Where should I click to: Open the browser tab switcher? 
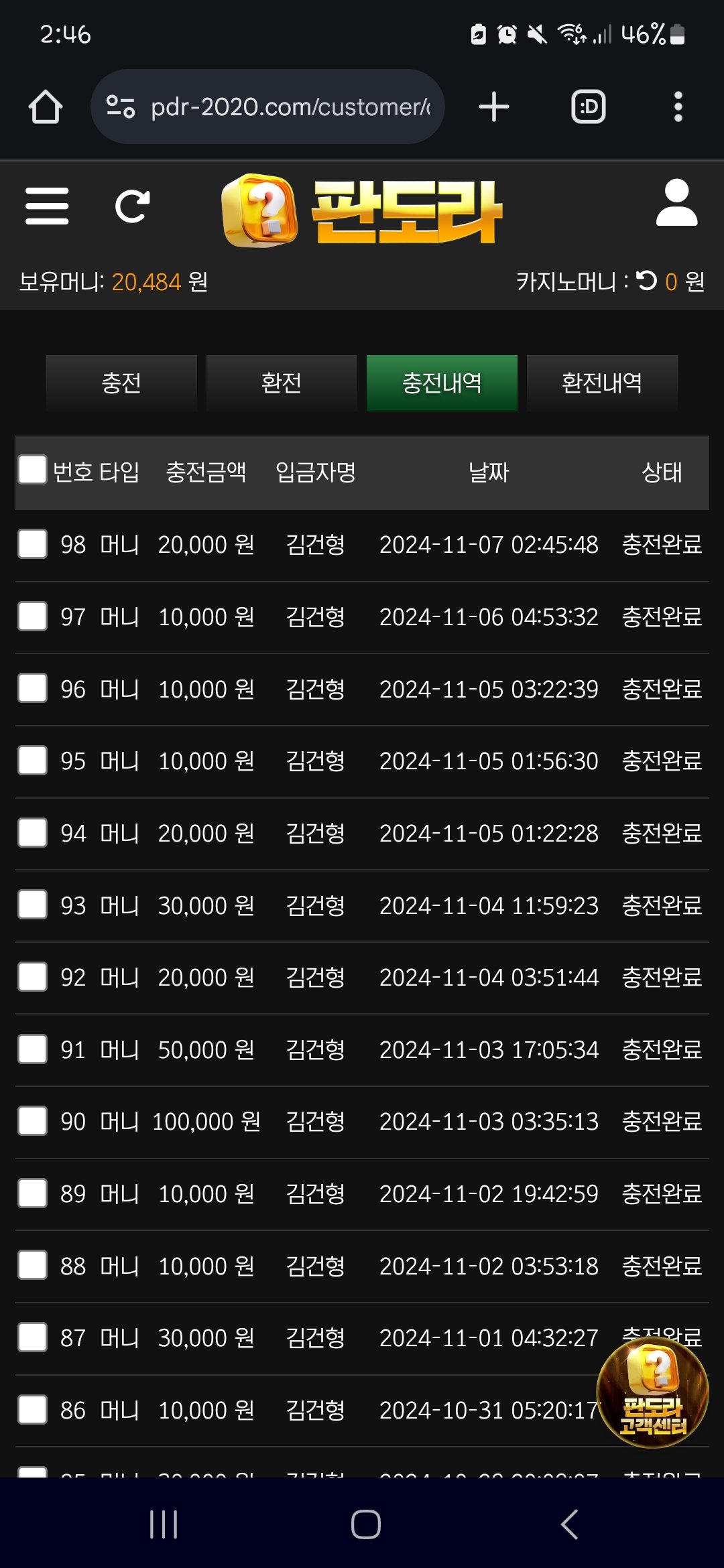tap(588, 107)
